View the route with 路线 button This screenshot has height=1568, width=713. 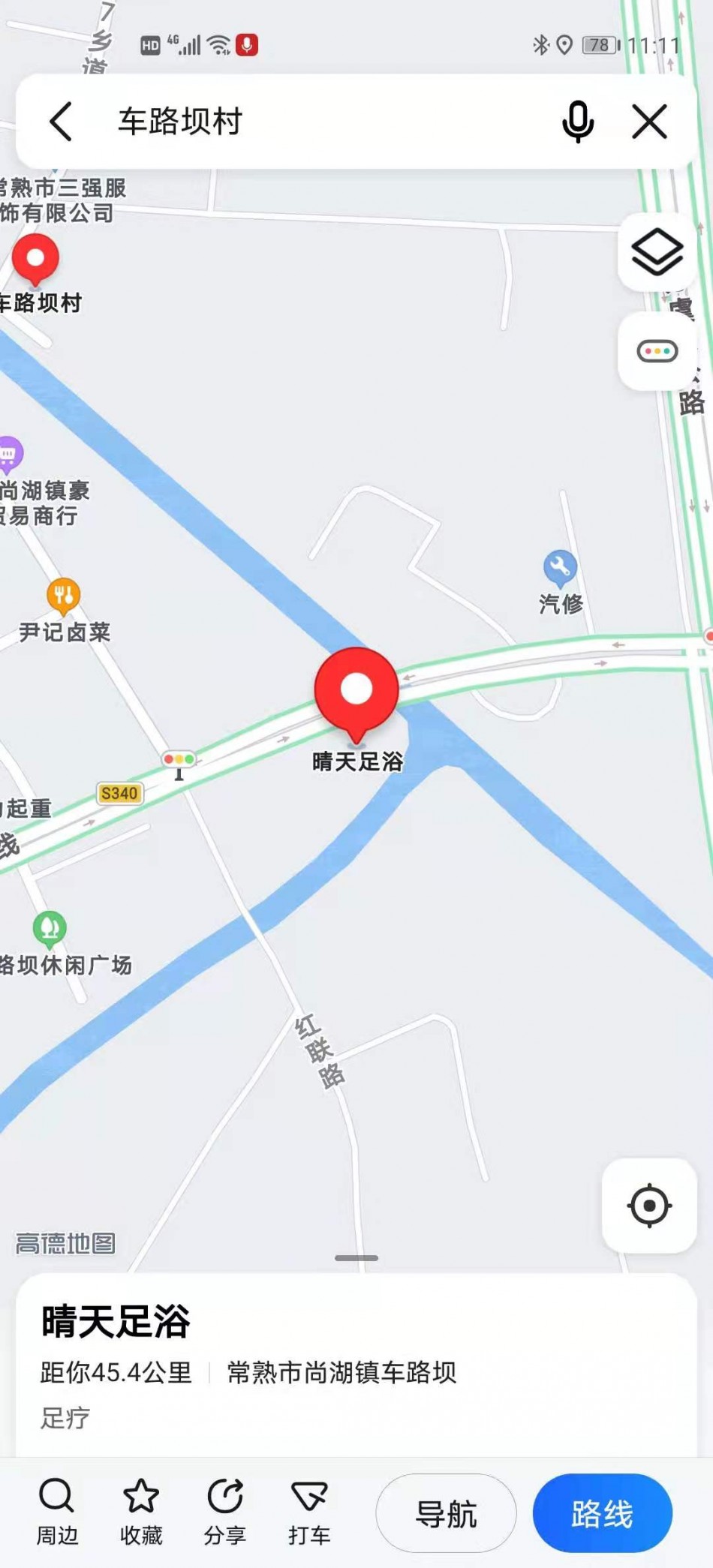602,1514
